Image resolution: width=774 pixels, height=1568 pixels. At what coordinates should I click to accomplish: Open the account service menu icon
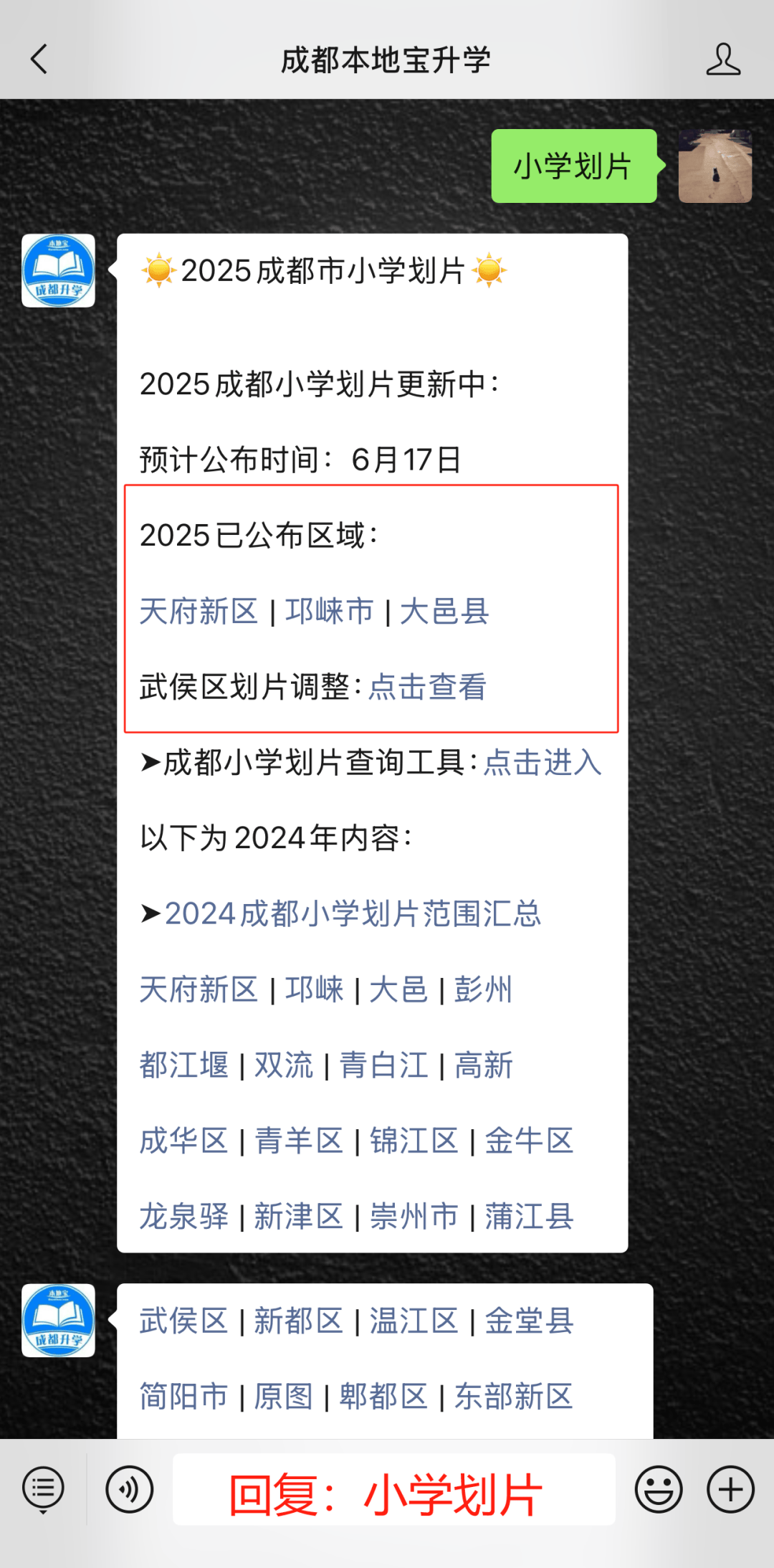pos(43,1491)
